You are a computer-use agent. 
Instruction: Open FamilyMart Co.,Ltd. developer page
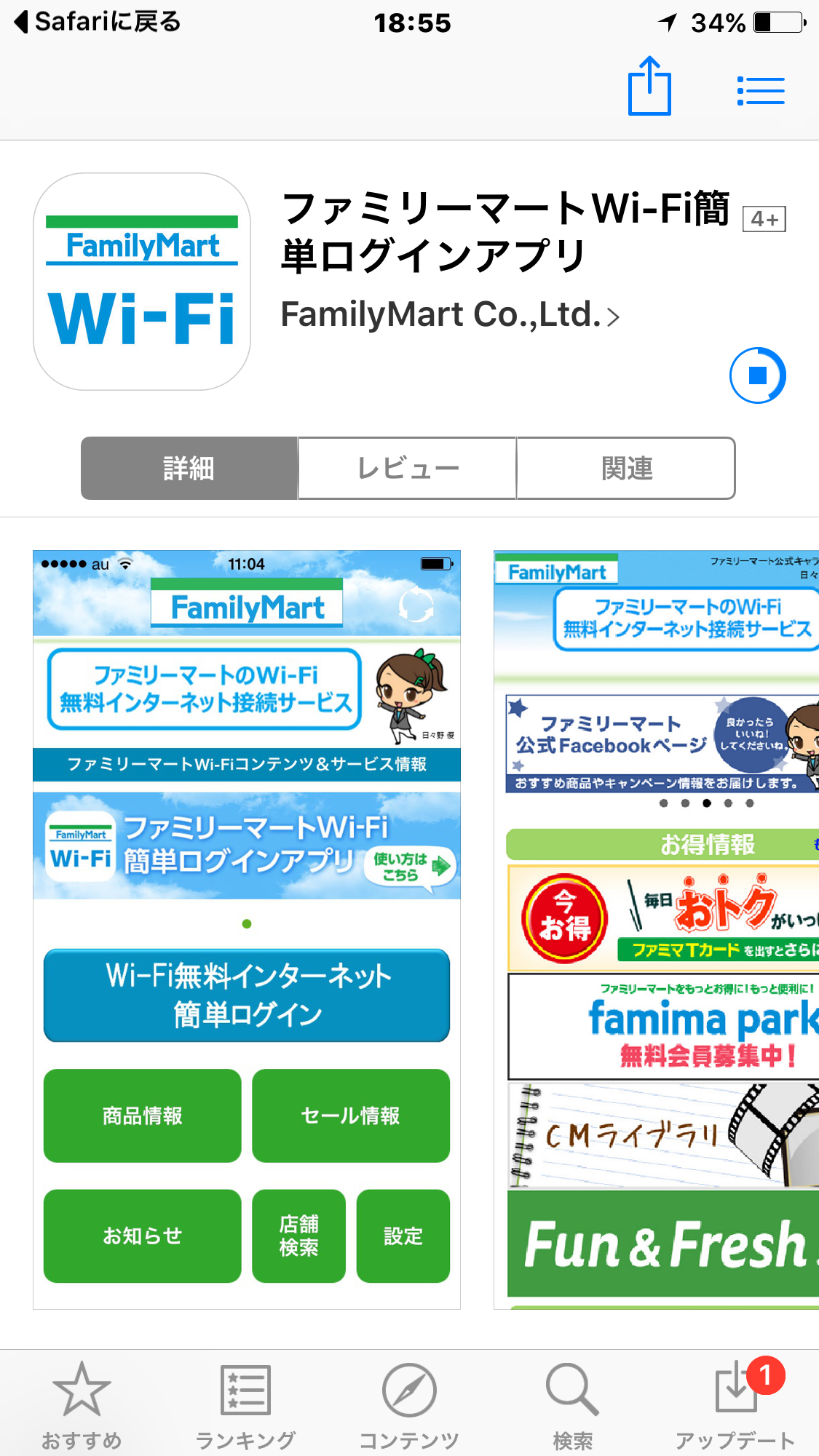(450, 315)
